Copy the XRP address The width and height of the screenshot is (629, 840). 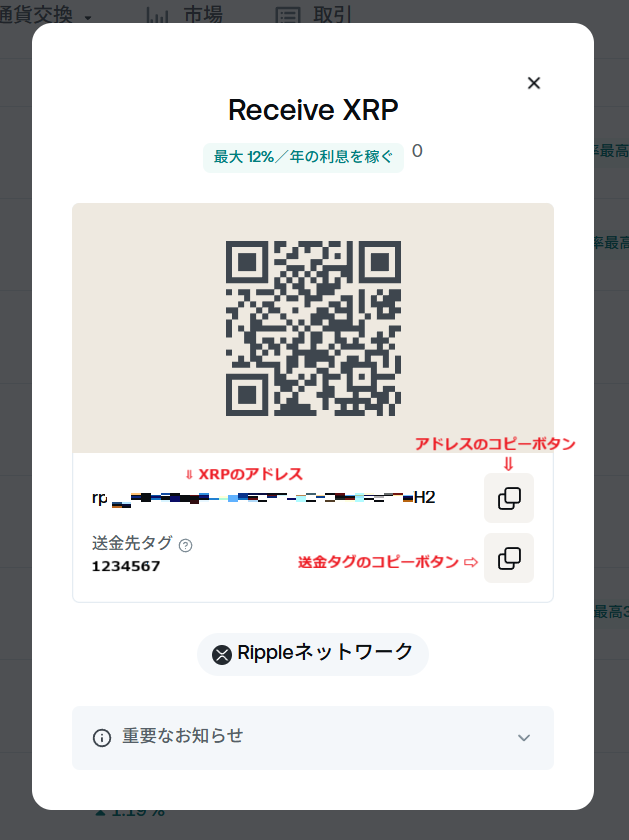(509, 497)
